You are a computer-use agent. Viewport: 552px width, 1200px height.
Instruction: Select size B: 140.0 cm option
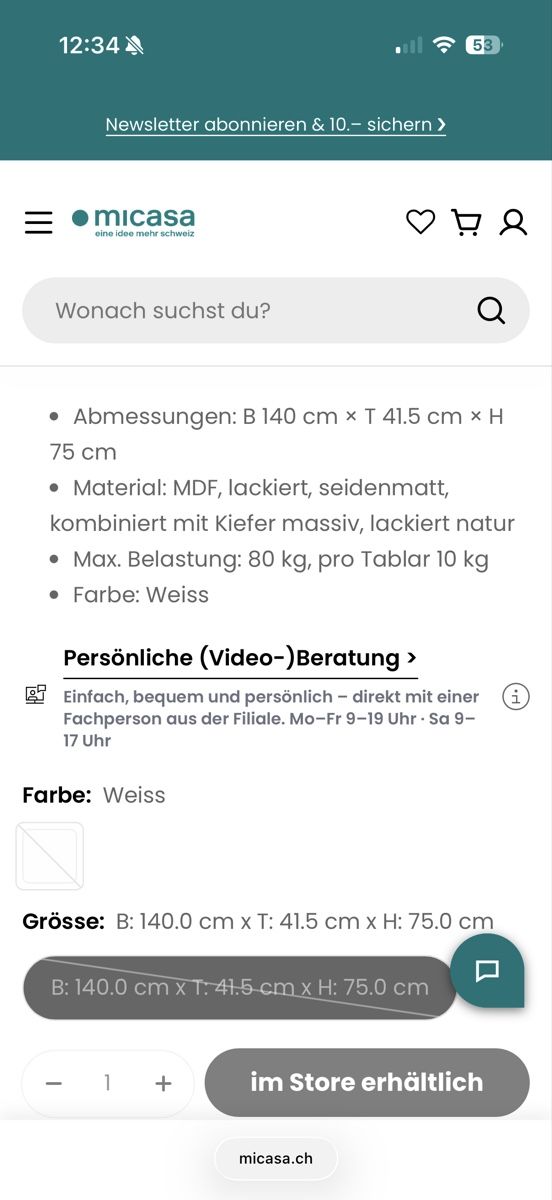pyautogui.click(x=240, y=987)
